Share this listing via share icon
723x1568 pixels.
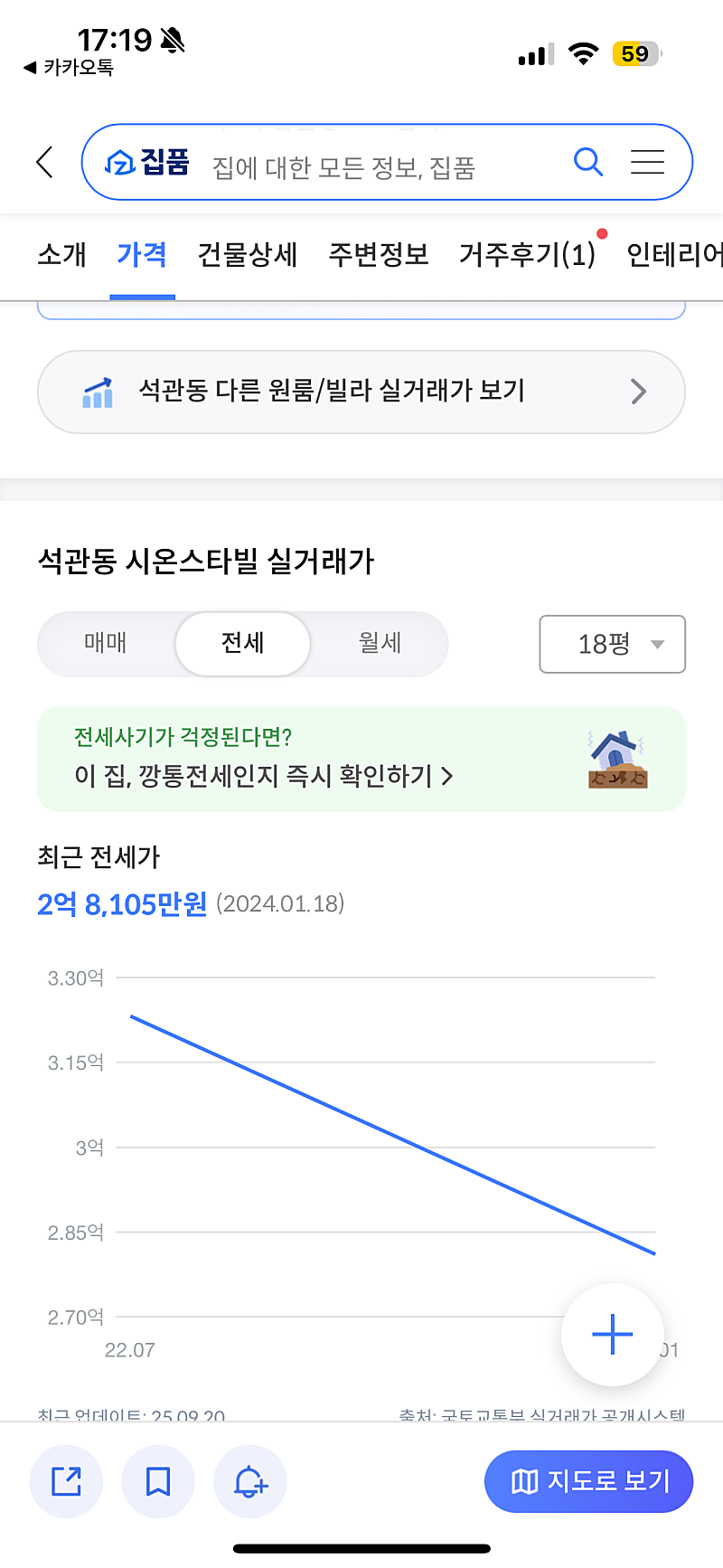(66, 1481)
